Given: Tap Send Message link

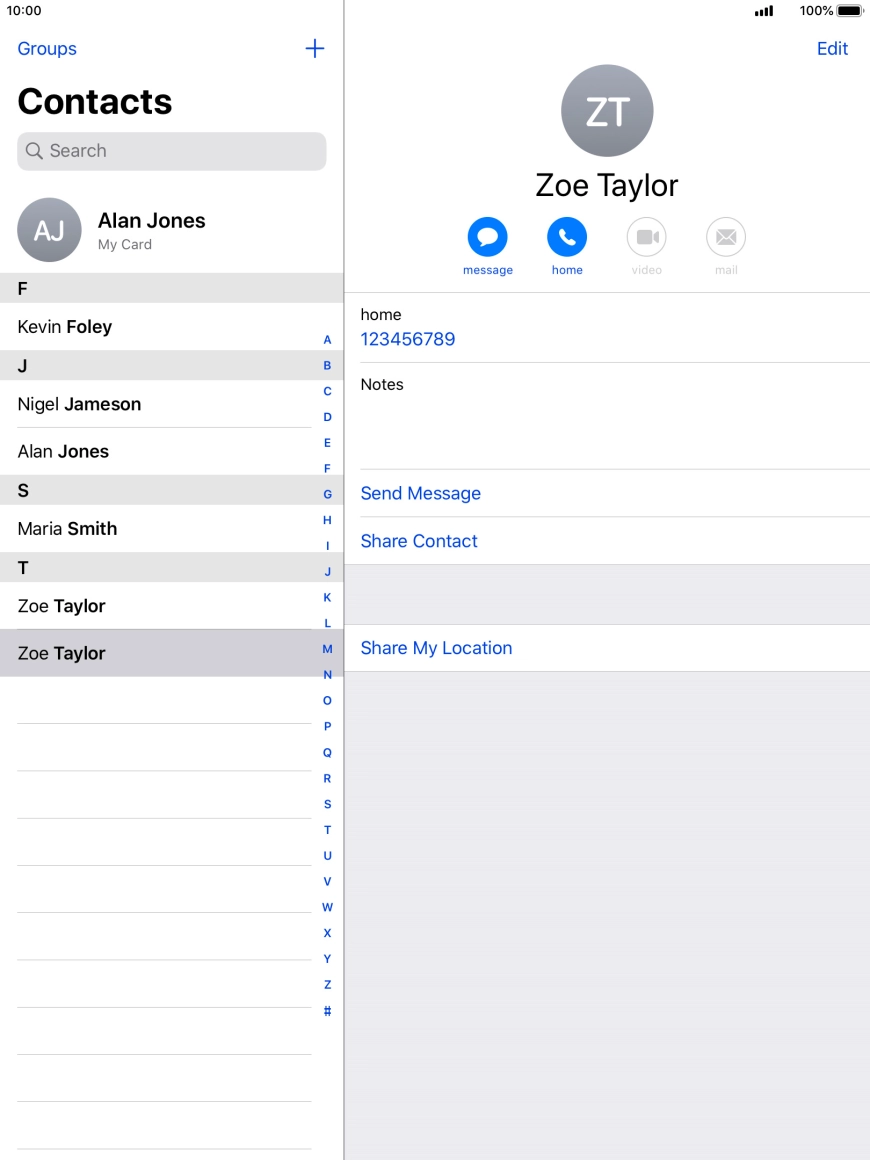Looking at the screenshot, I should pyautogui.click(x=420, y=493).
